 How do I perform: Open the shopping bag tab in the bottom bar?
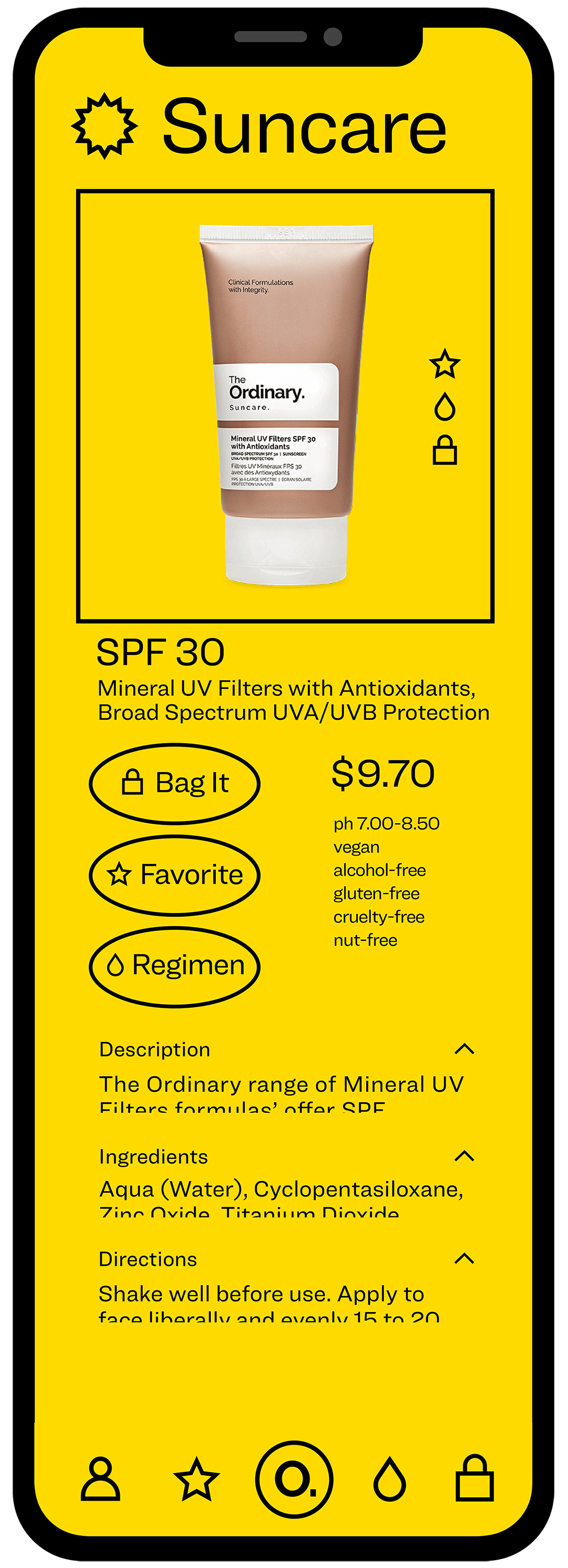pyautogui.click(x=474, y=1478)
